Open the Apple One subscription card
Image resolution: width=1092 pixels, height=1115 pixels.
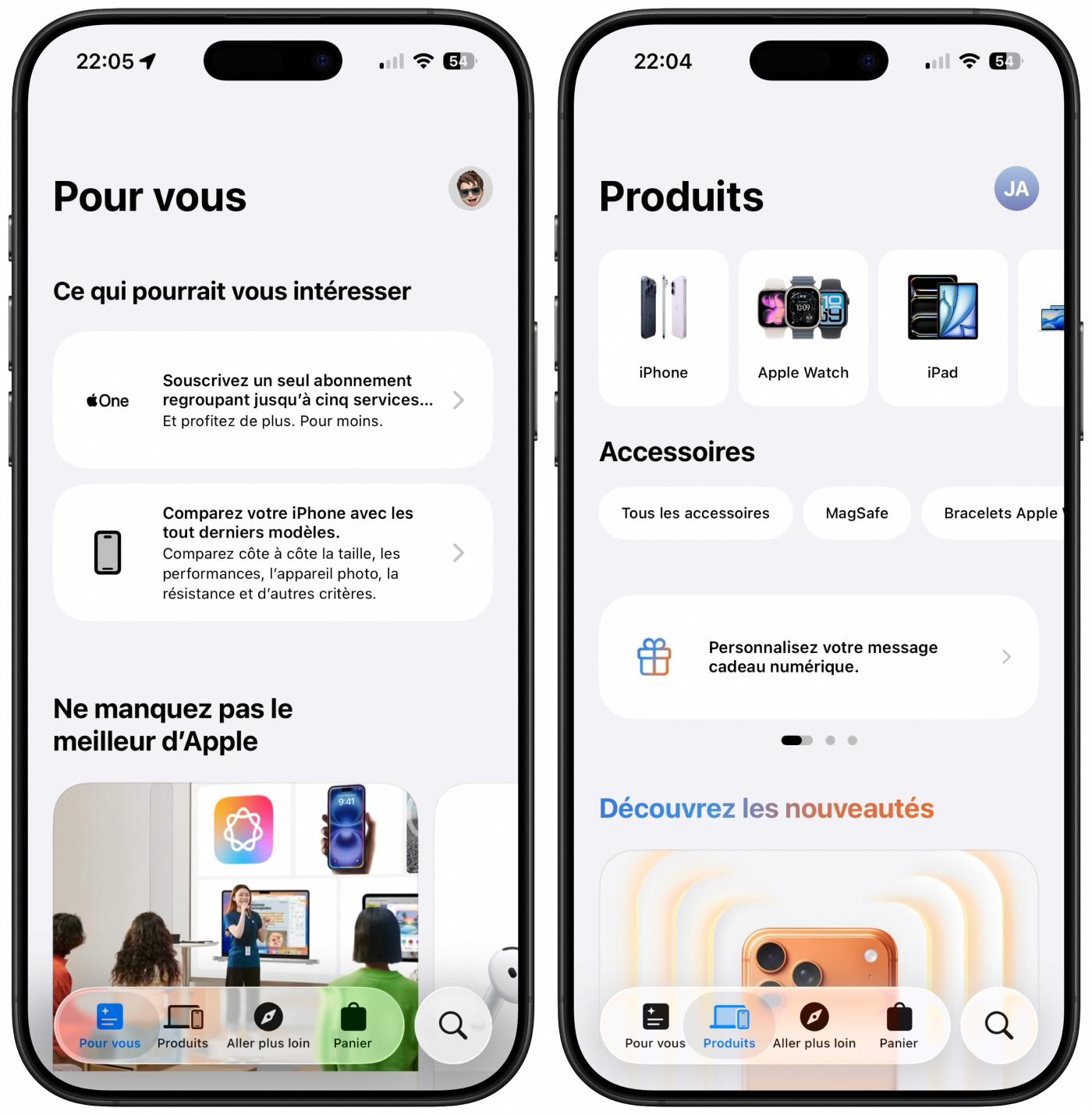click(272, 400)
